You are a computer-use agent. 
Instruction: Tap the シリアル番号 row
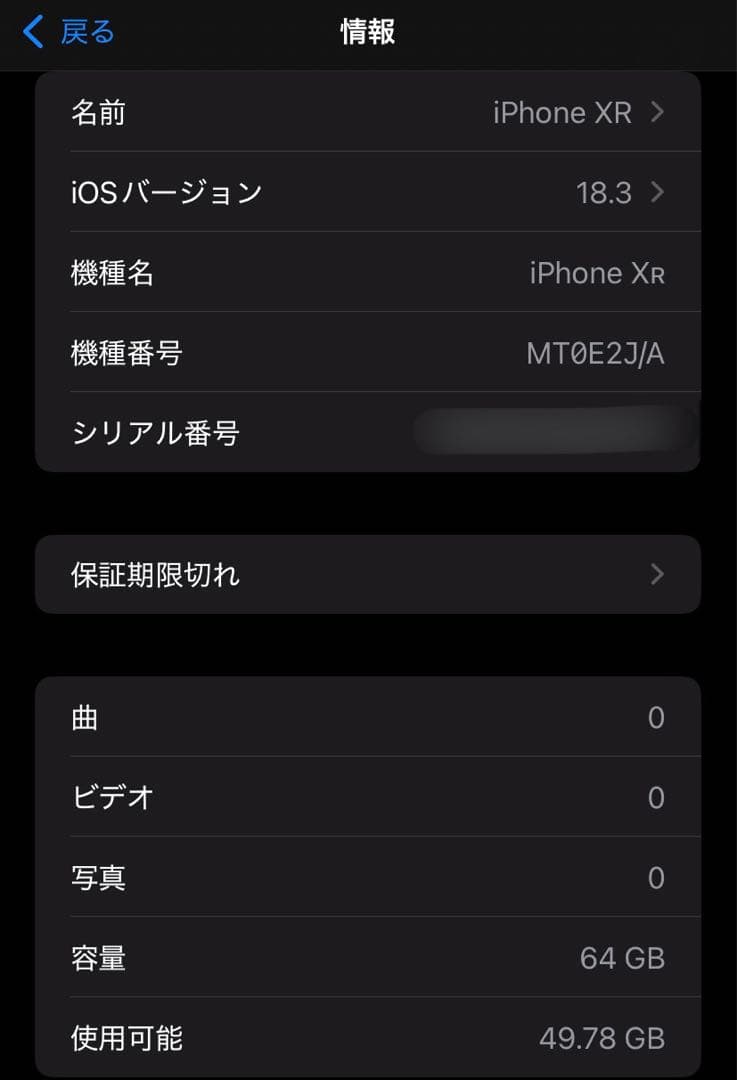point(368,432)
